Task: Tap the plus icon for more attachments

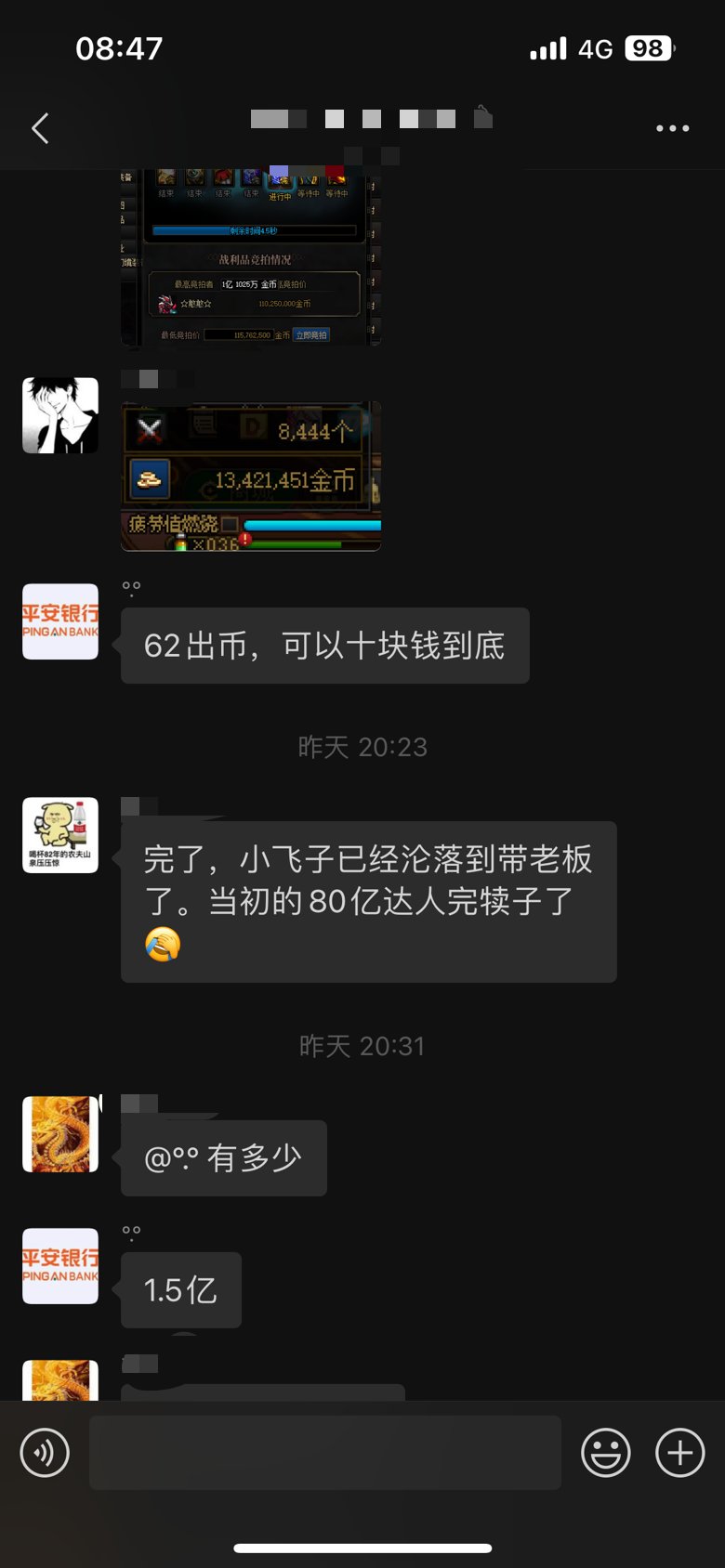Action: tap(681, 1453)
